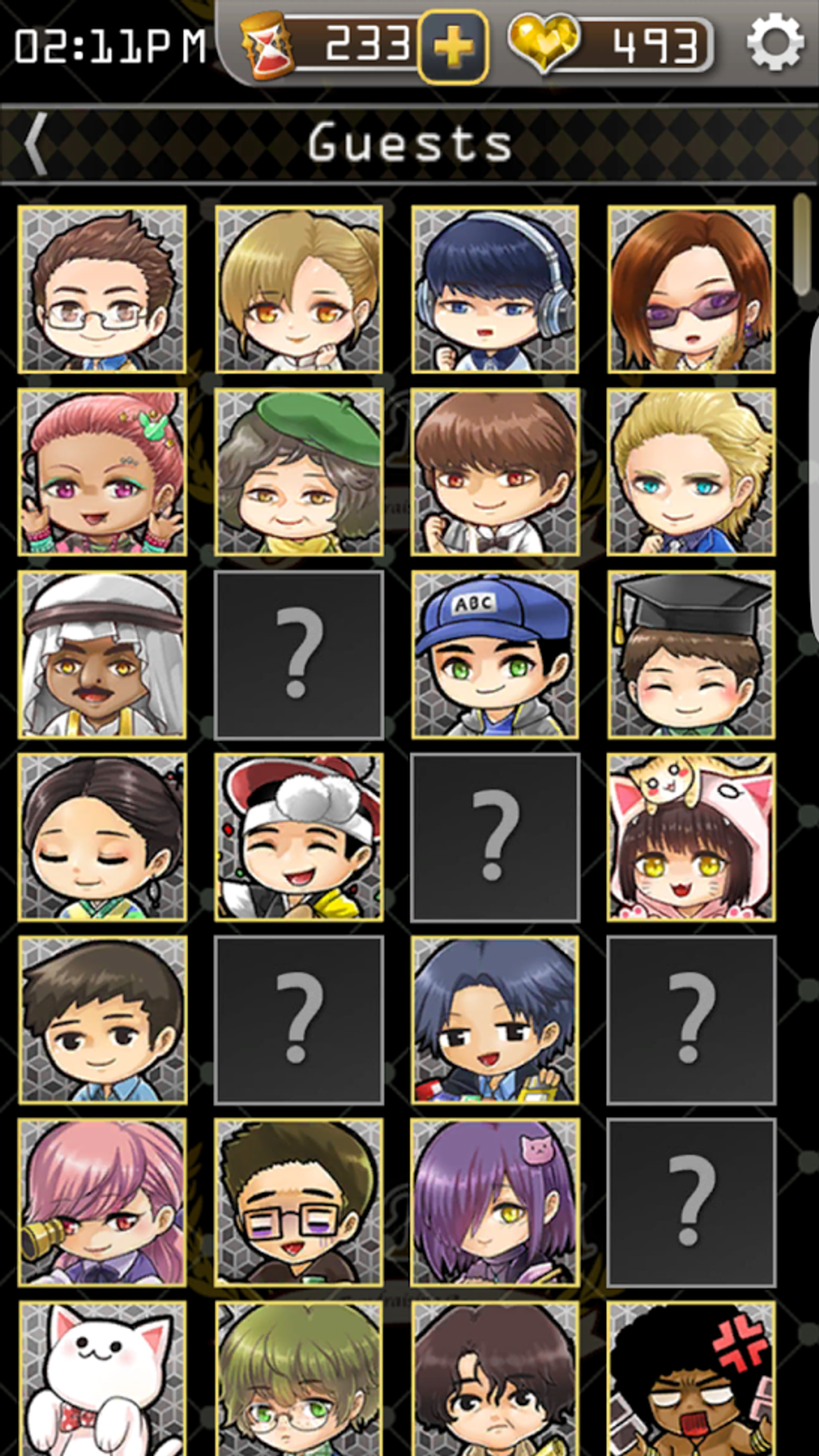Open the blonde guest with blue eyes
The height and width of the screenshot is (1456, 819).
click(x=691, y=472)
